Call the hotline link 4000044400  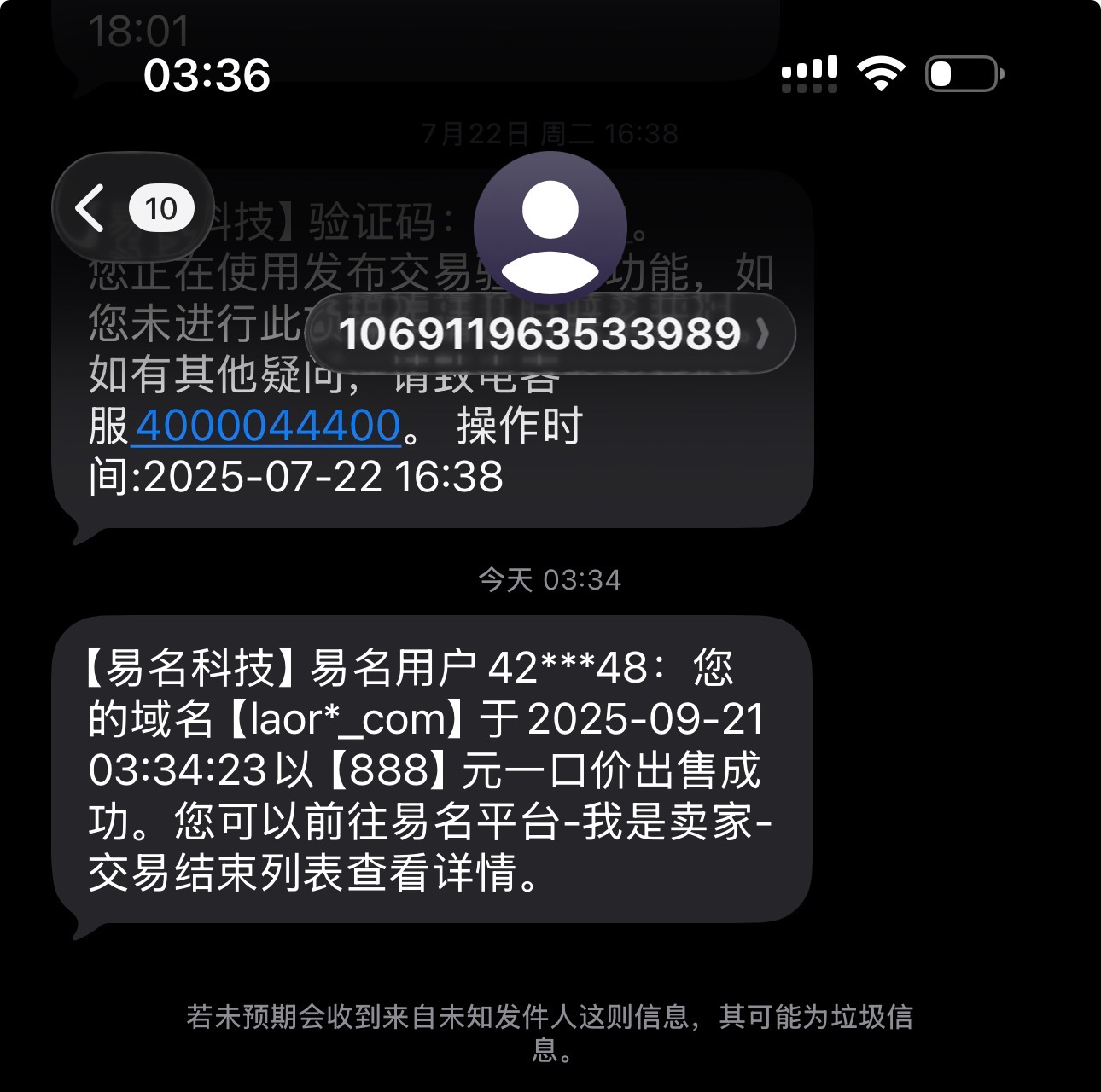(268, 426)
